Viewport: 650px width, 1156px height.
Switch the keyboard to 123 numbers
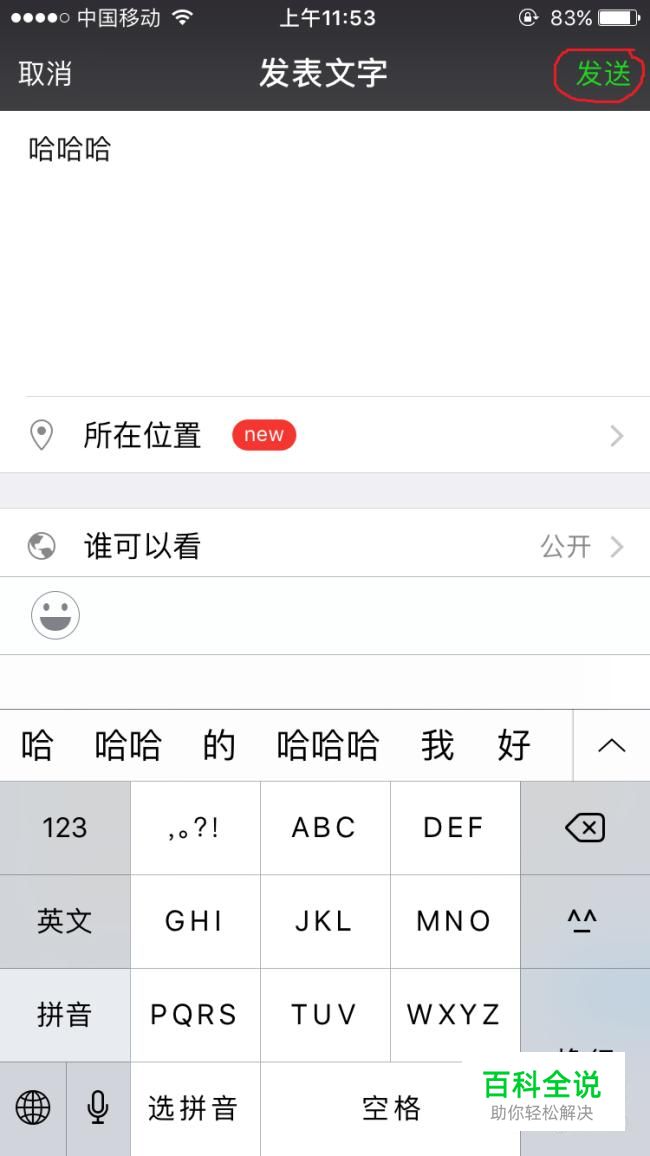[65, 828]
